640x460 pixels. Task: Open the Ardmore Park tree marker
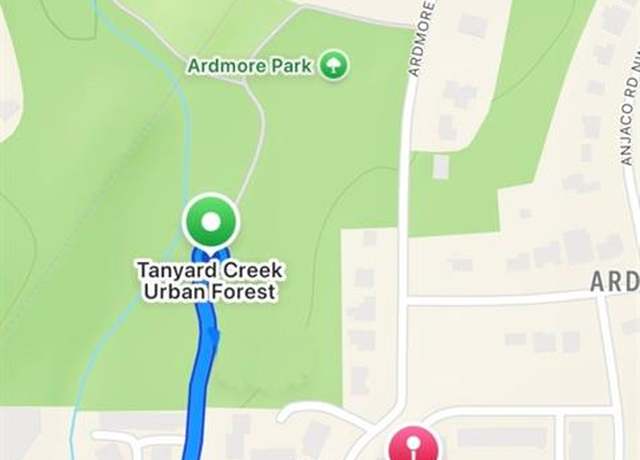pyautogui.click(x=334, y=66)
